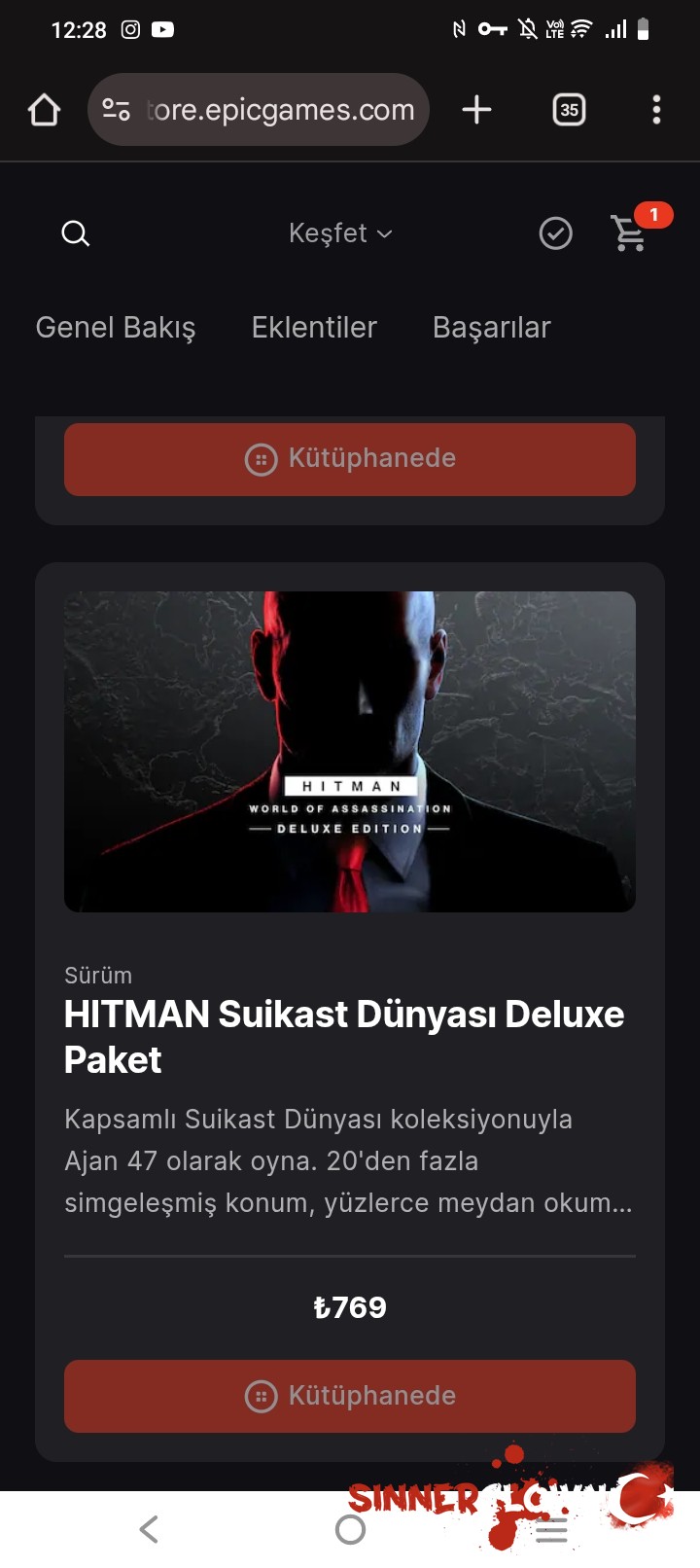700x1568 pixels.
Task: Go to the phone home screen
Action: tap(350, 1529)
